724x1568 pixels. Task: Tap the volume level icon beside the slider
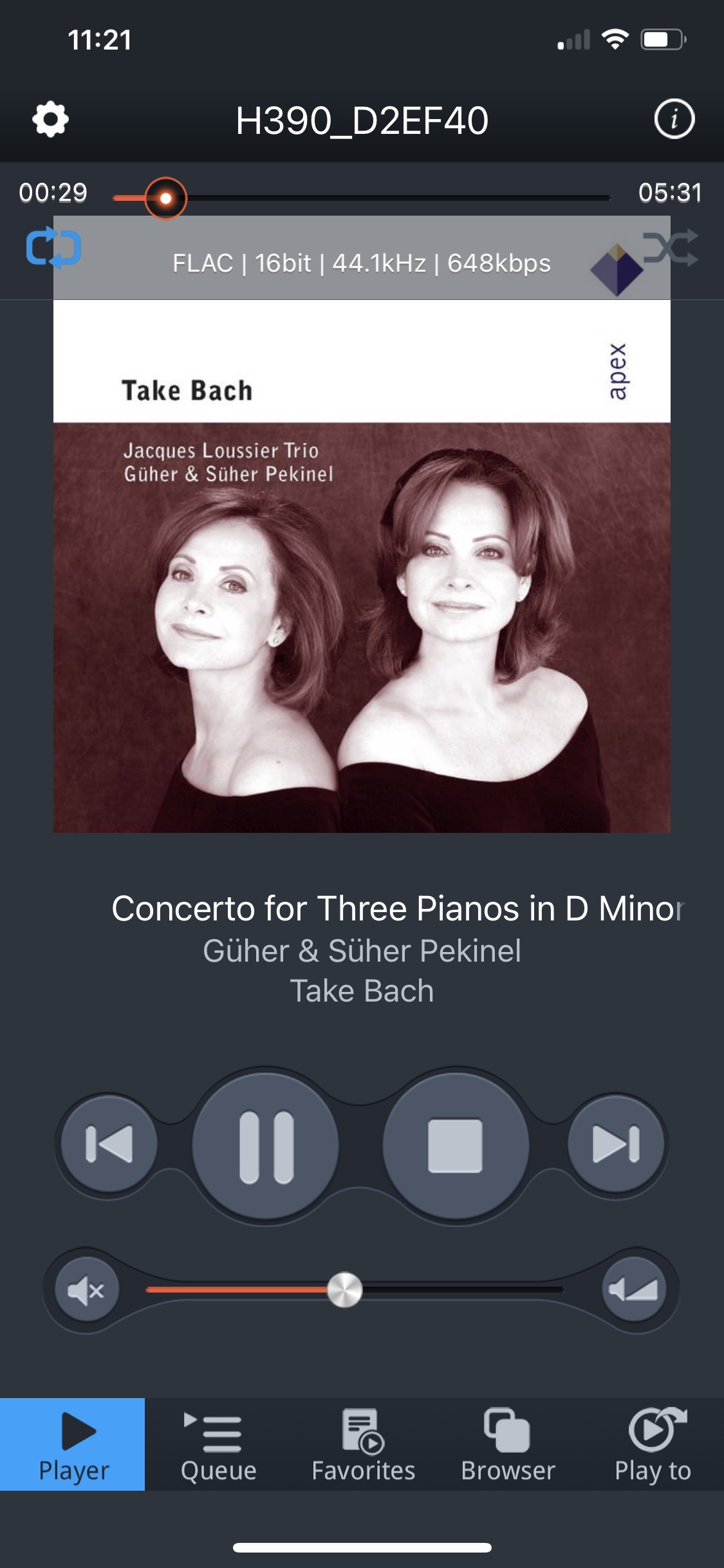coord(634,1289)
